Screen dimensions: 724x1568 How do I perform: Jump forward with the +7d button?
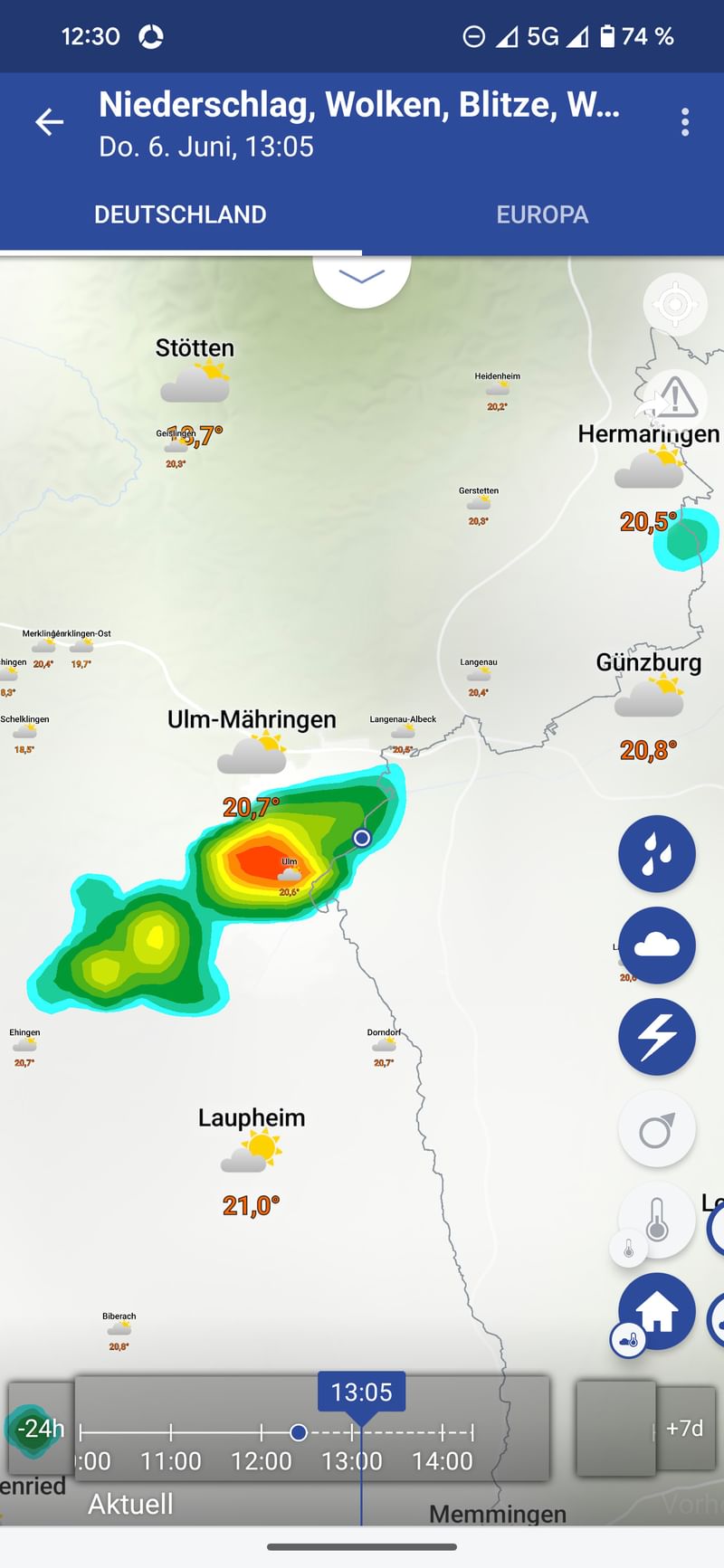click(x=684, y=1429)
